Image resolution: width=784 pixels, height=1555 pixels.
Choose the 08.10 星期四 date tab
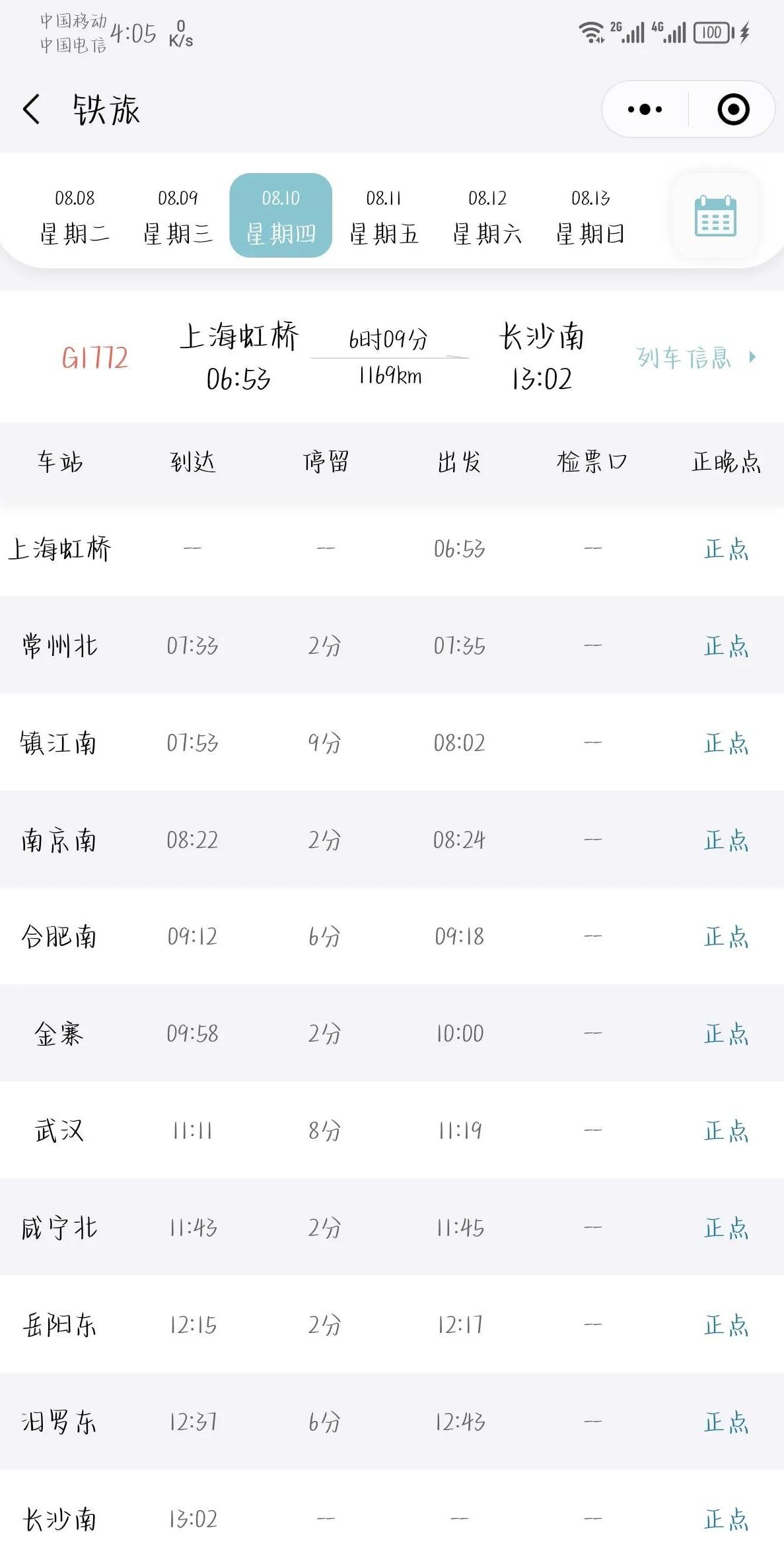click(x=281, y=216)
